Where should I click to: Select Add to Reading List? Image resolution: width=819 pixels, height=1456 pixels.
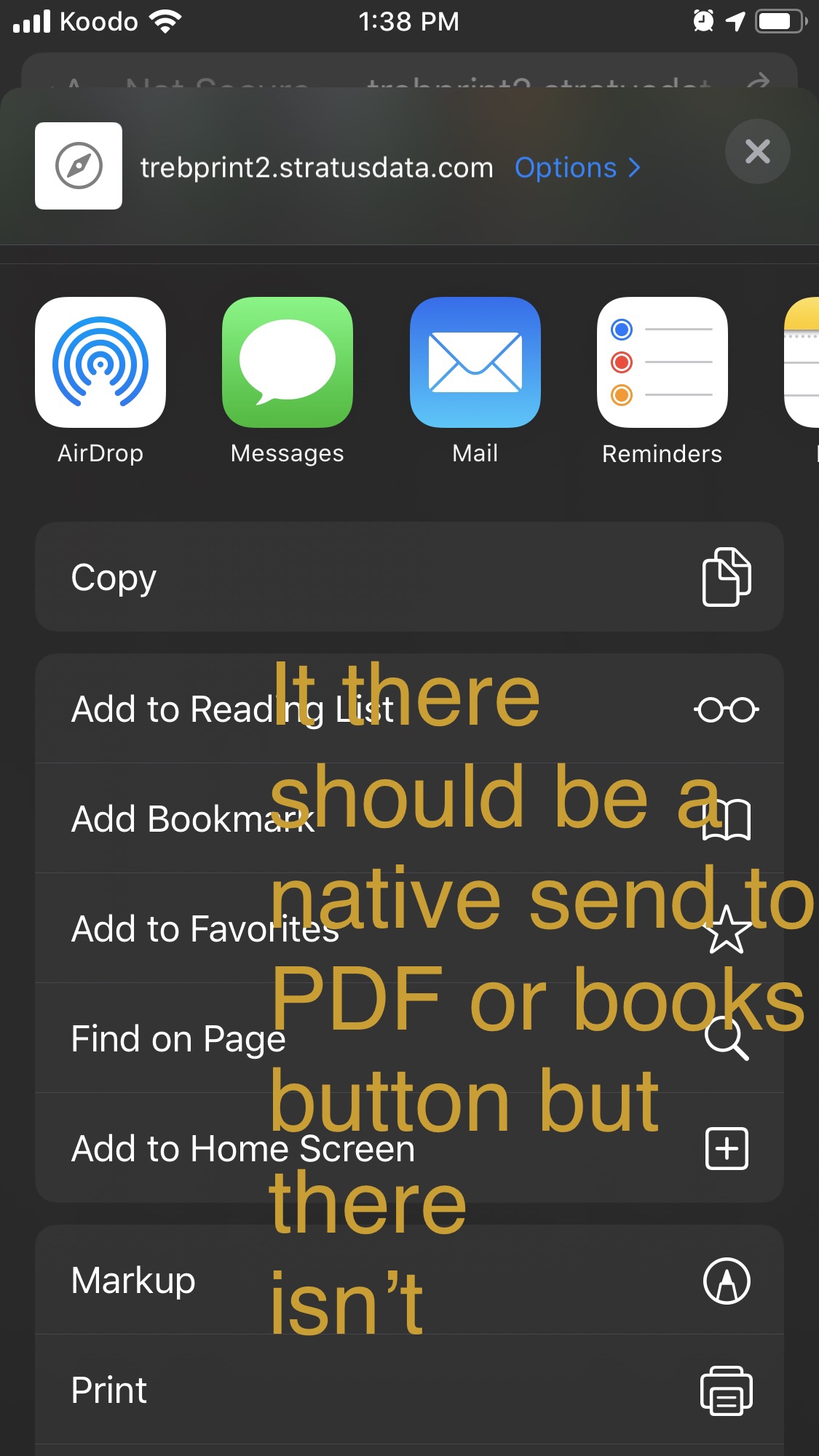(x=409, y=709)
